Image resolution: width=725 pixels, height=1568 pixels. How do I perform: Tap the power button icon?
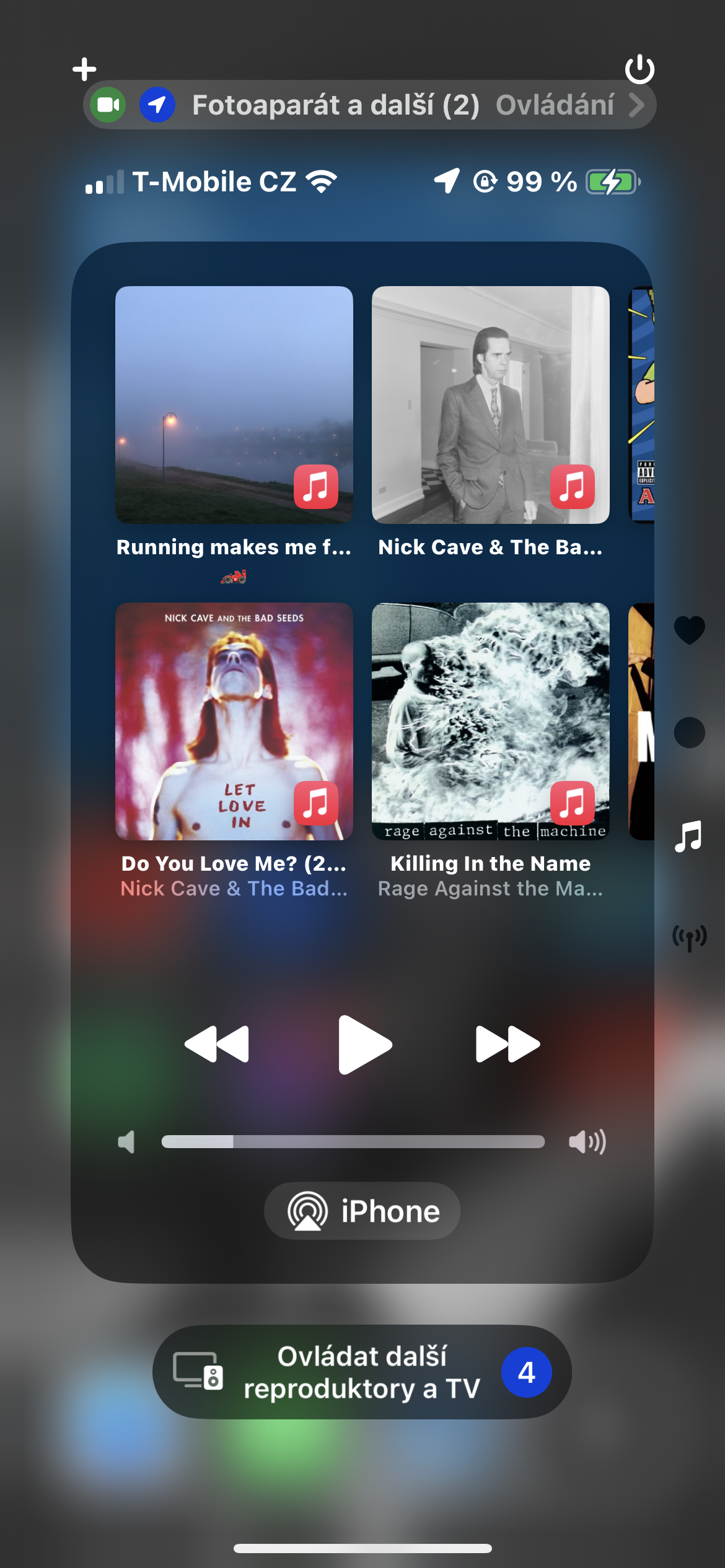[639, 69]
